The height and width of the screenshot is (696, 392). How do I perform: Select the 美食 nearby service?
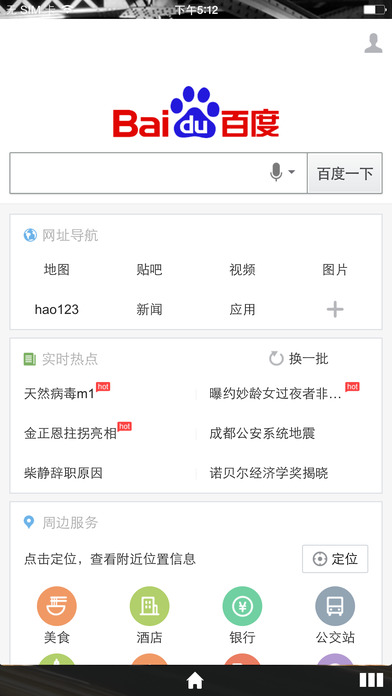click(57, 615)
